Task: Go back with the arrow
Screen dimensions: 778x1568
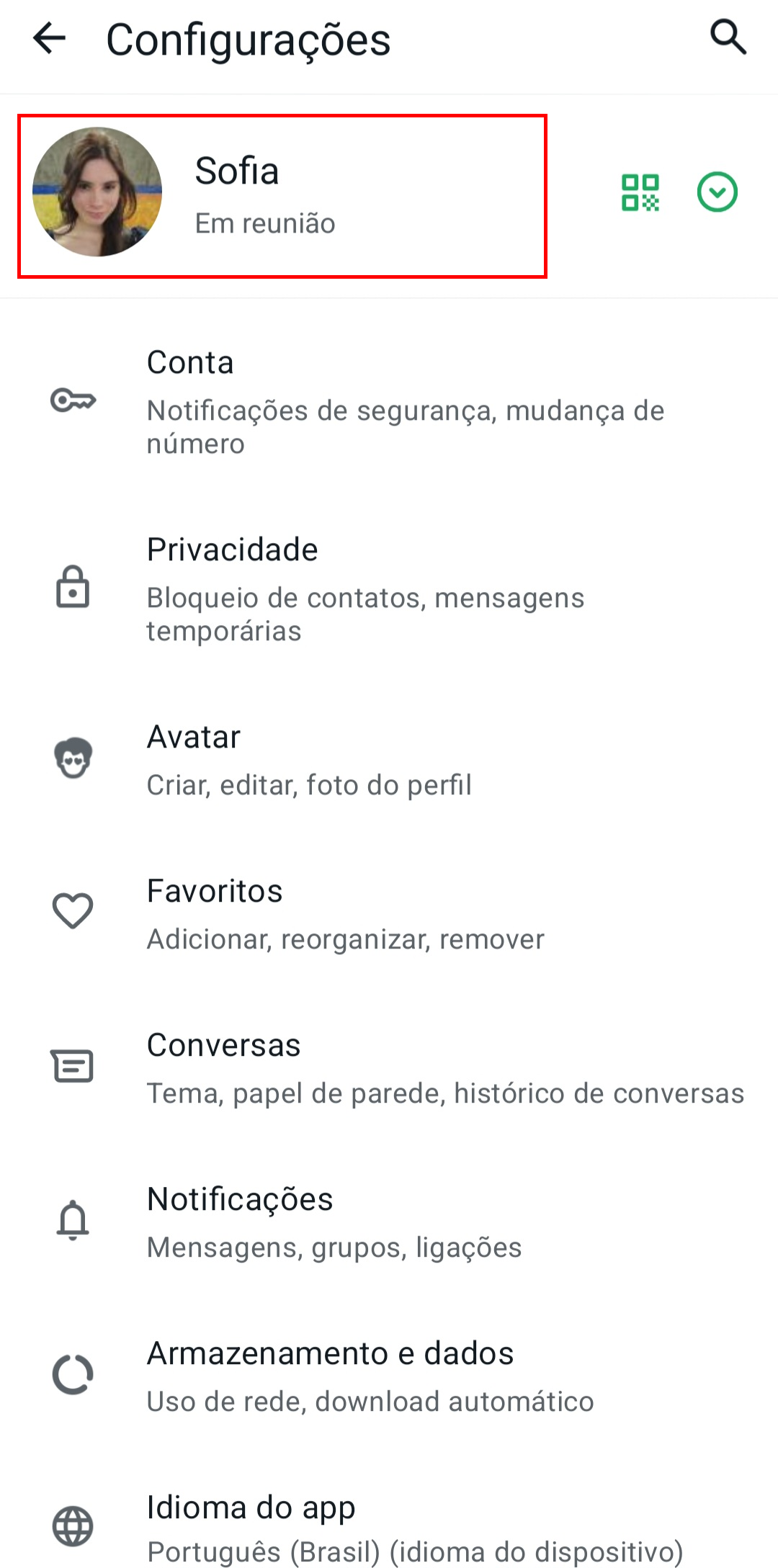Action: 48,40
